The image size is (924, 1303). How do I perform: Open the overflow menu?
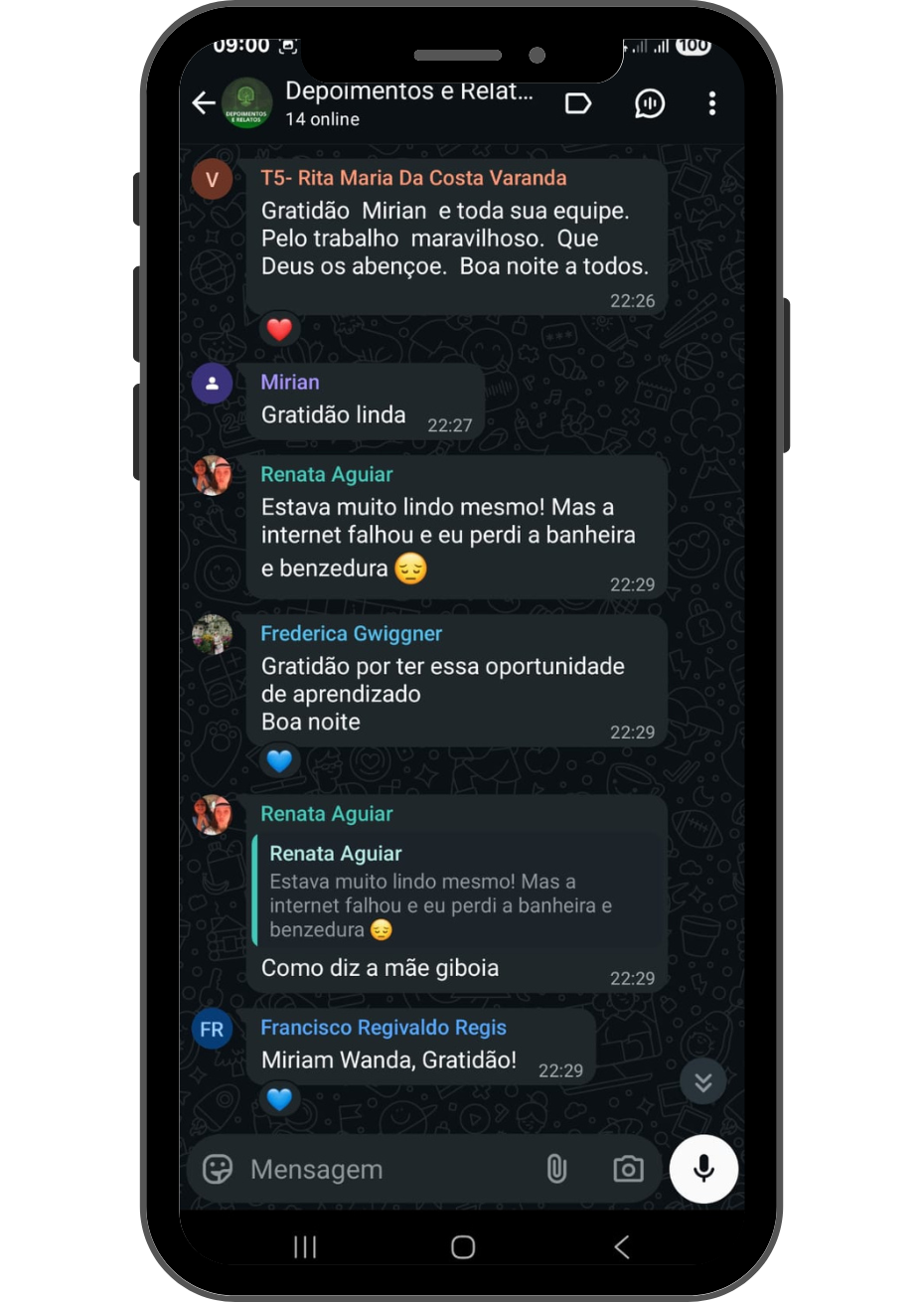pyautogui.click(x=712, y=103)
